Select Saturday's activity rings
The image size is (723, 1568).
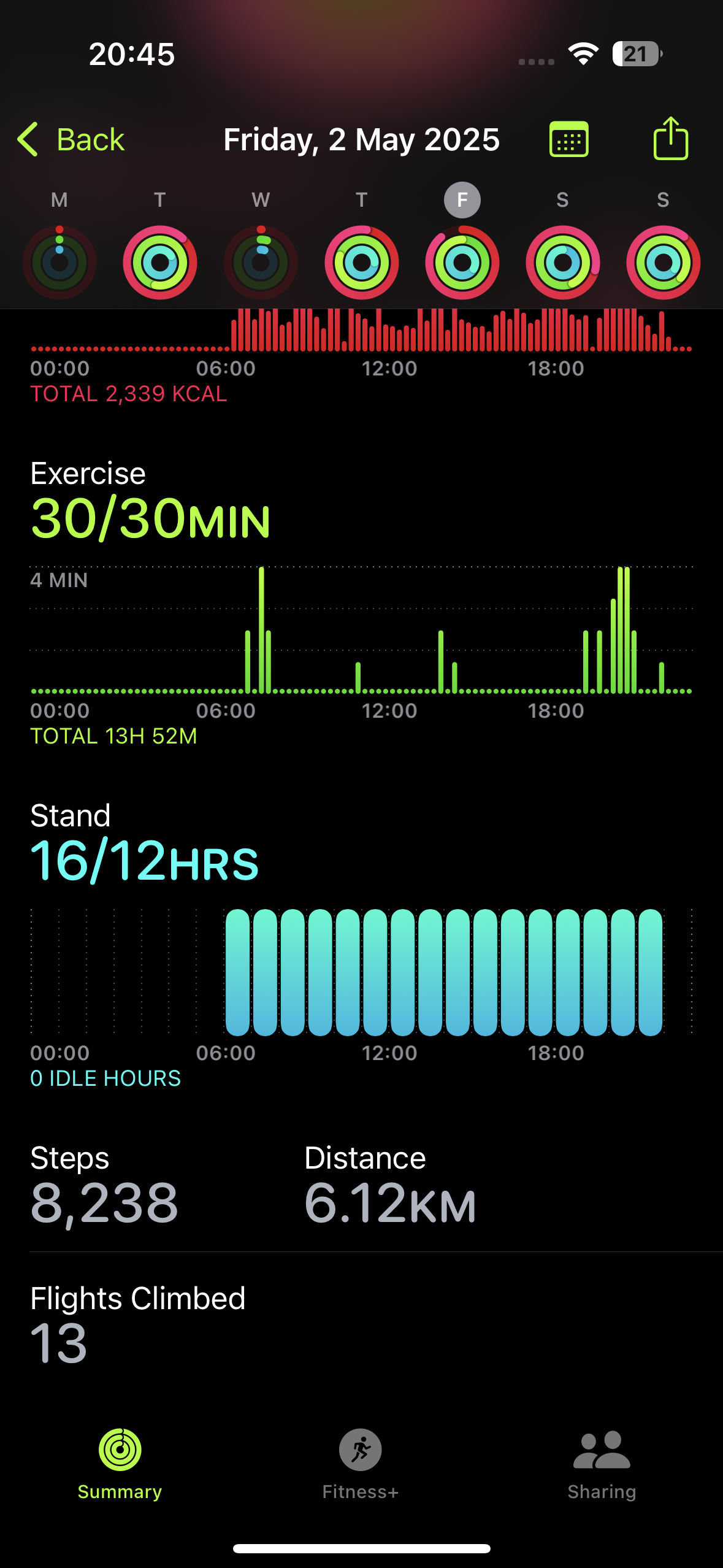coord(562,262)
